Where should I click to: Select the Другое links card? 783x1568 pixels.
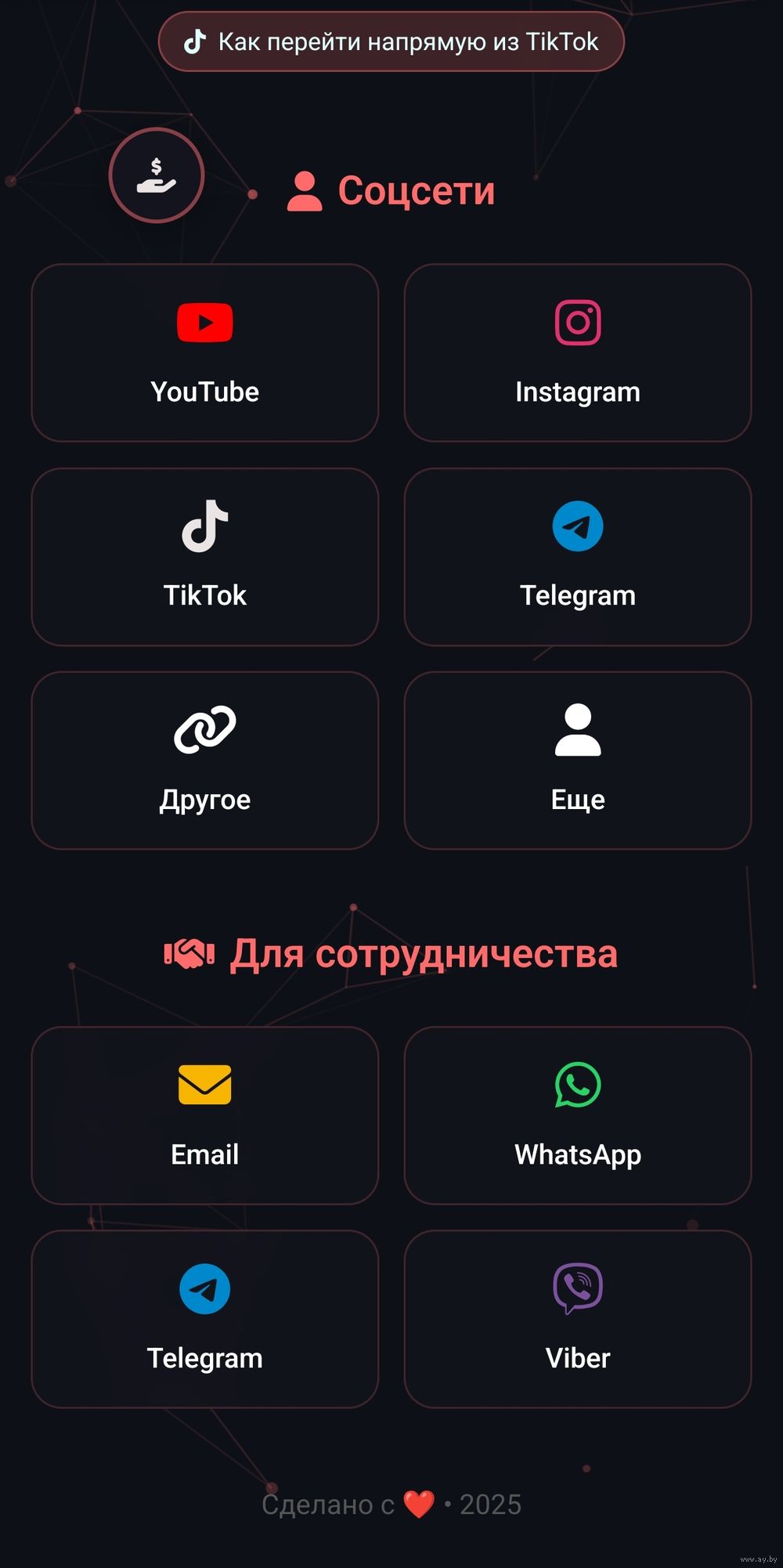(205, 761)
